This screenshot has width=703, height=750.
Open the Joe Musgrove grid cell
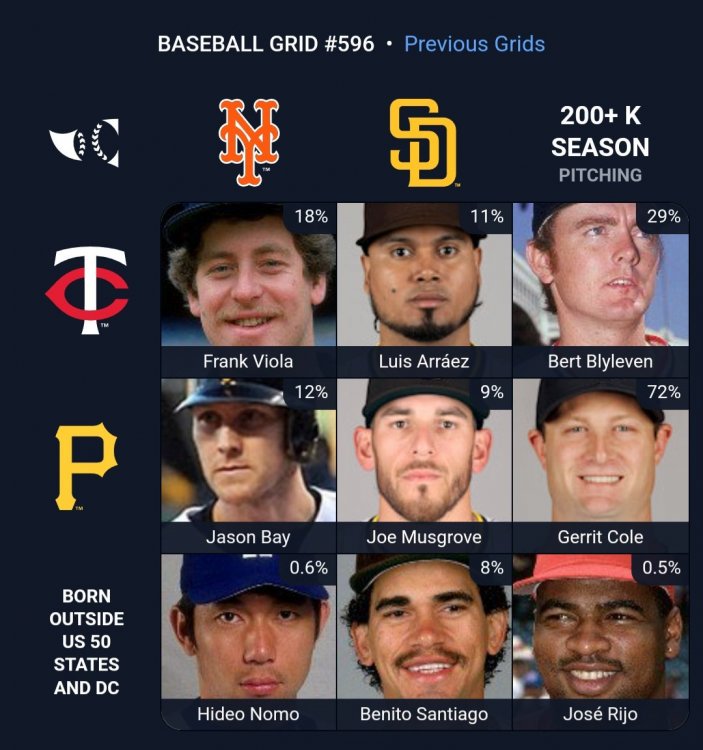click(424, 465)
